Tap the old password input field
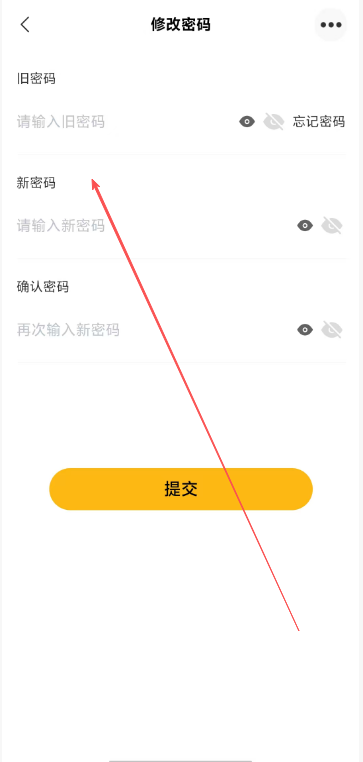This screenshot has height=762, width=363. click(125, 121)
